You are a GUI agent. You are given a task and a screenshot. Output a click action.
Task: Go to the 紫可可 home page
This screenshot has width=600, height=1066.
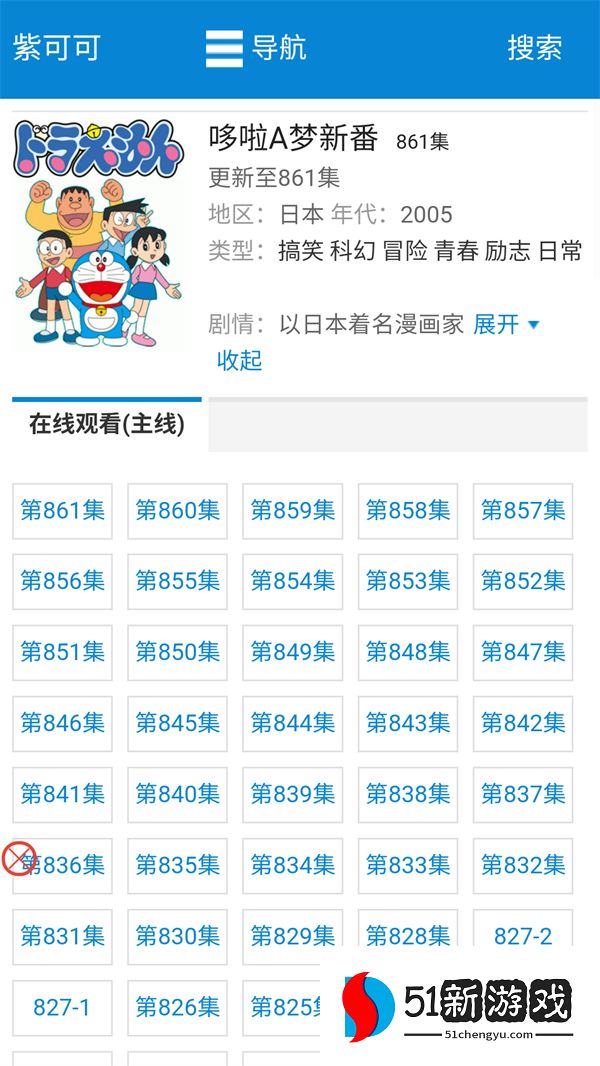click(57, 48)
